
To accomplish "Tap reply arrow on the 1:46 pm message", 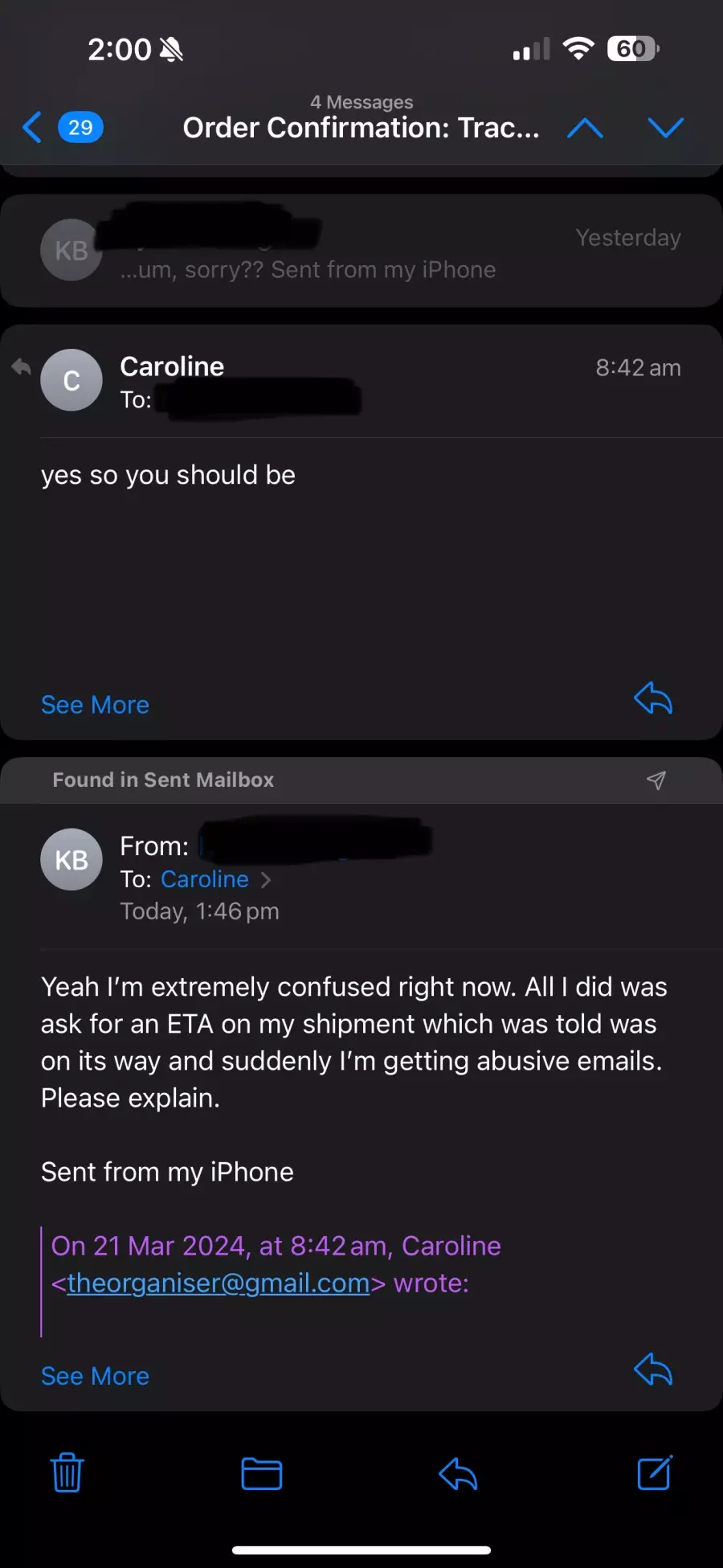I will pyautogui.click(x=653, y=1369).
